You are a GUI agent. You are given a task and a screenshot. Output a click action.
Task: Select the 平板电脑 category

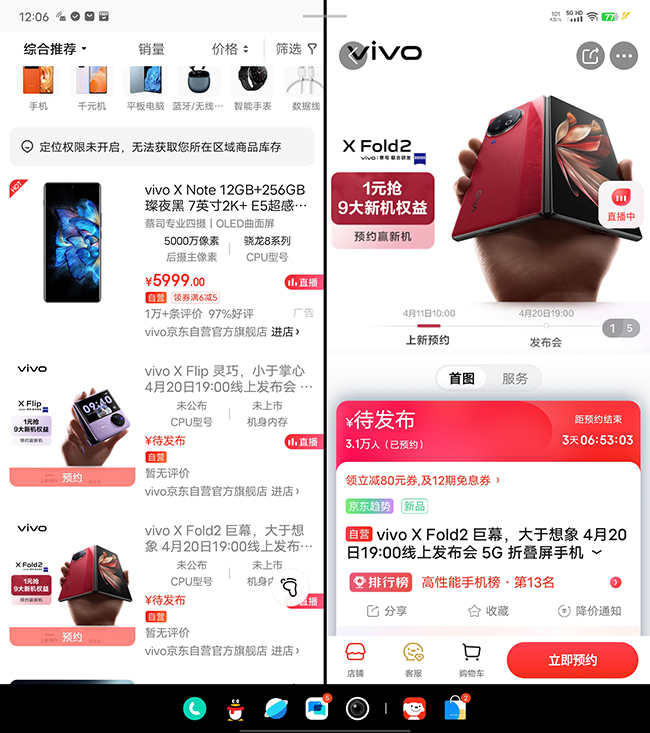[x=144, y=88]
